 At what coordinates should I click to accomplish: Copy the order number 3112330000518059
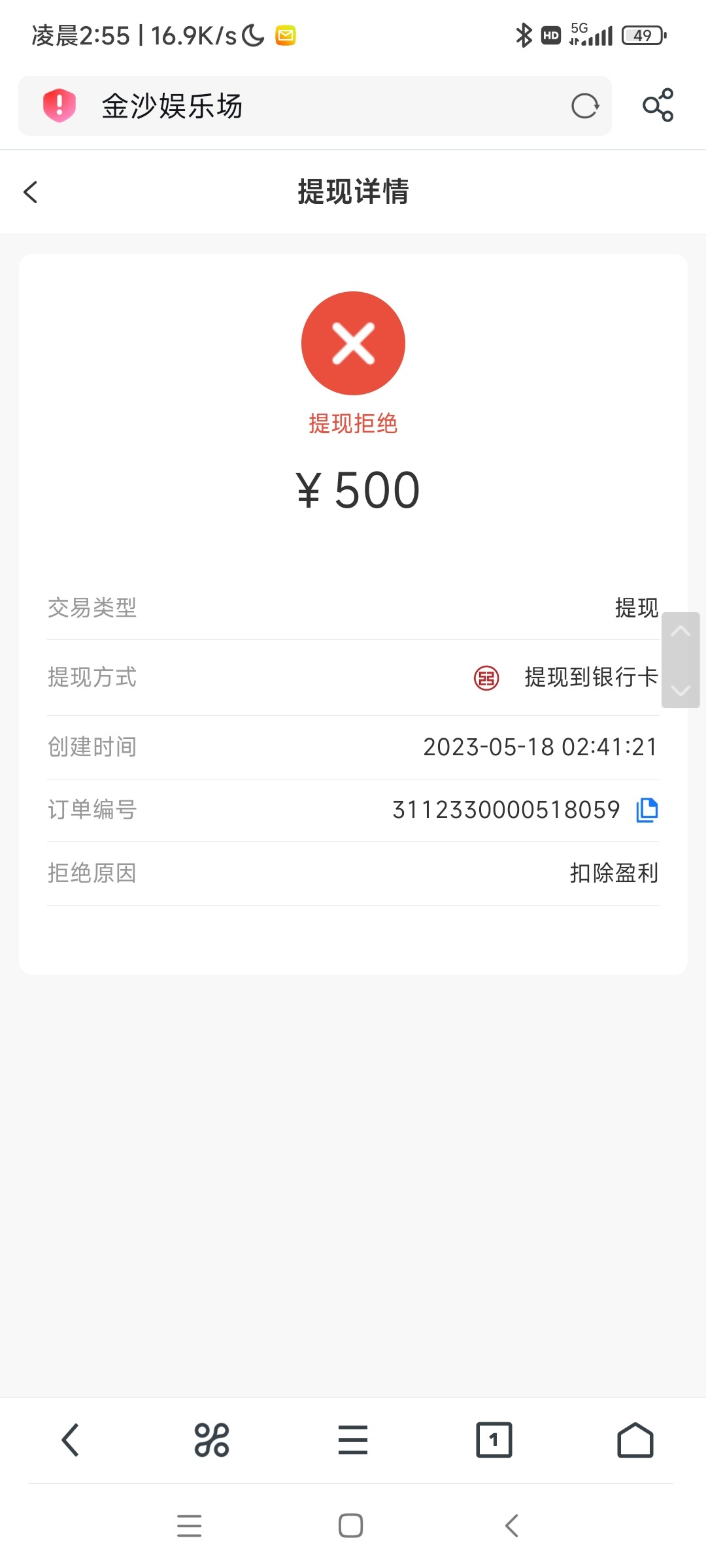pos(646,809)
